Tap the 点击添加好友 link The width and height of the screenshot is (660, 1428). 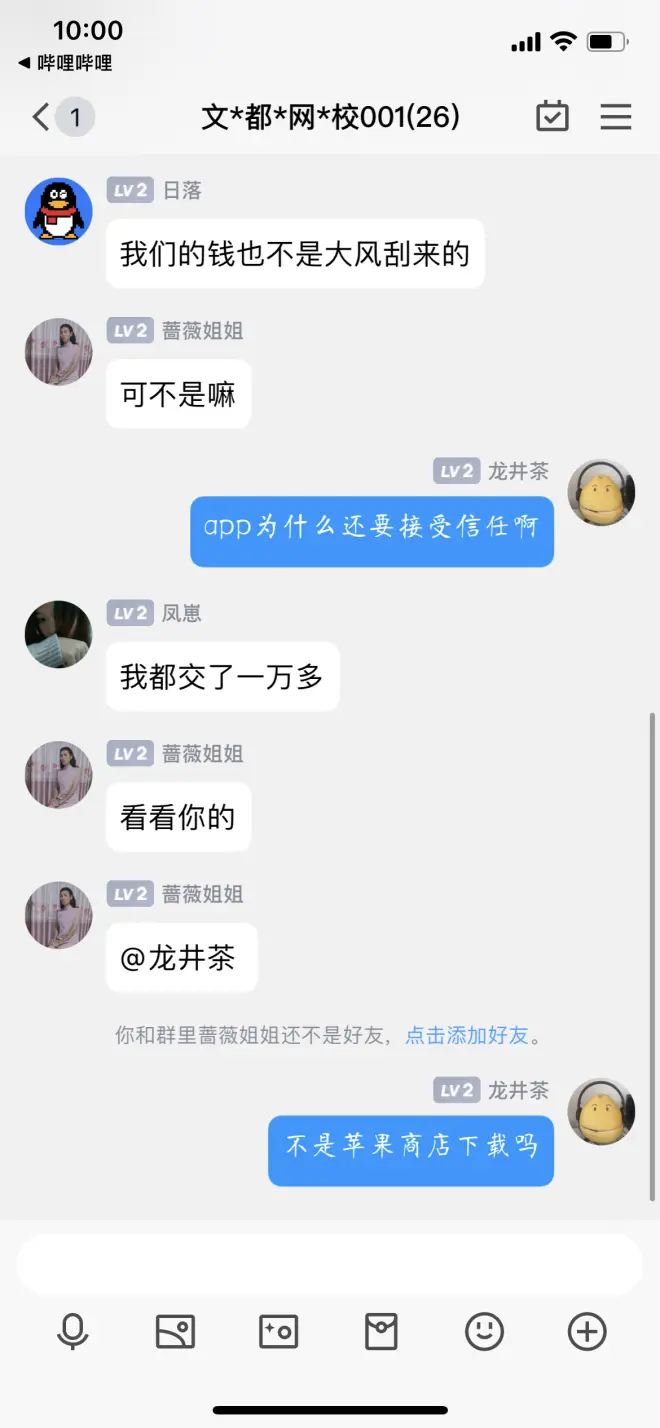pos(466,1035)
